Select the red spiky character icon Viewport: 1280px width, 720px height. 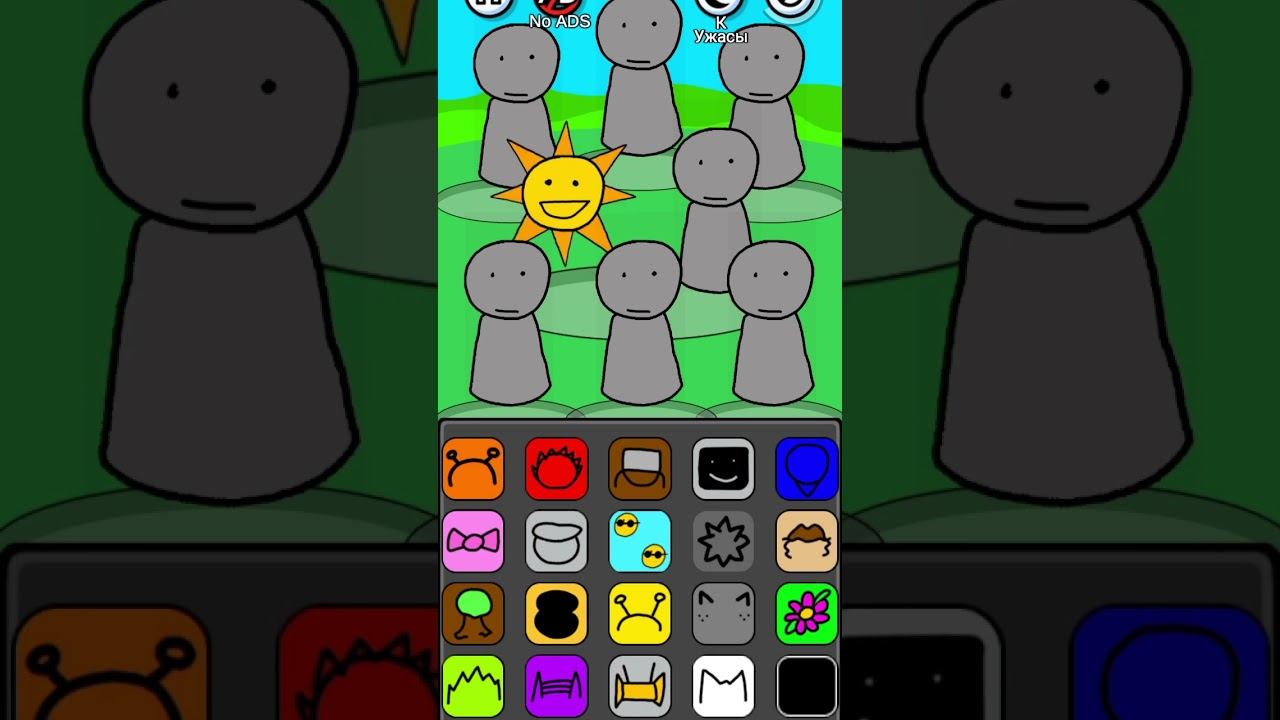(556, 469)
